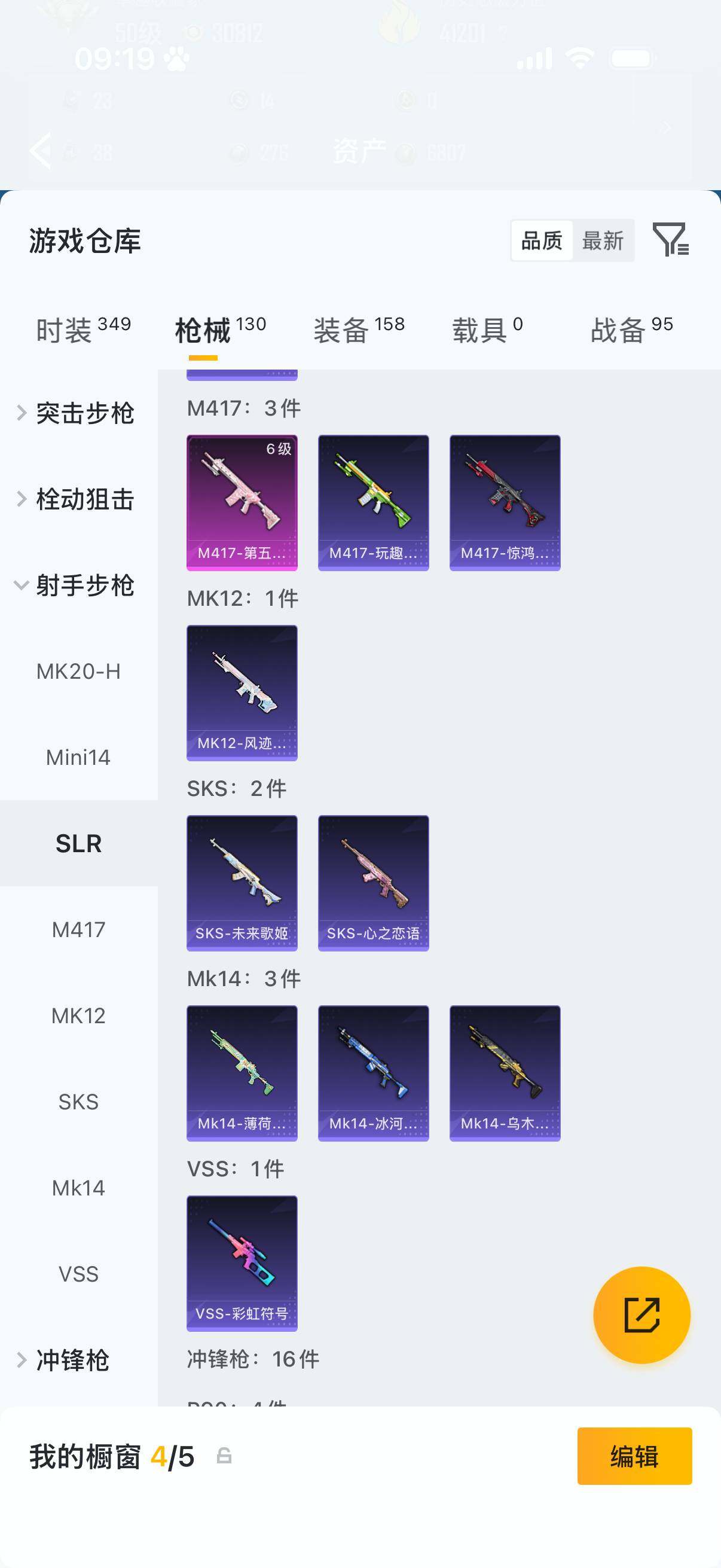The image size is (721, 1568).
Task: Edit my showcase with 编辑
Action: pyautogui.click(x=634, y=1456)
